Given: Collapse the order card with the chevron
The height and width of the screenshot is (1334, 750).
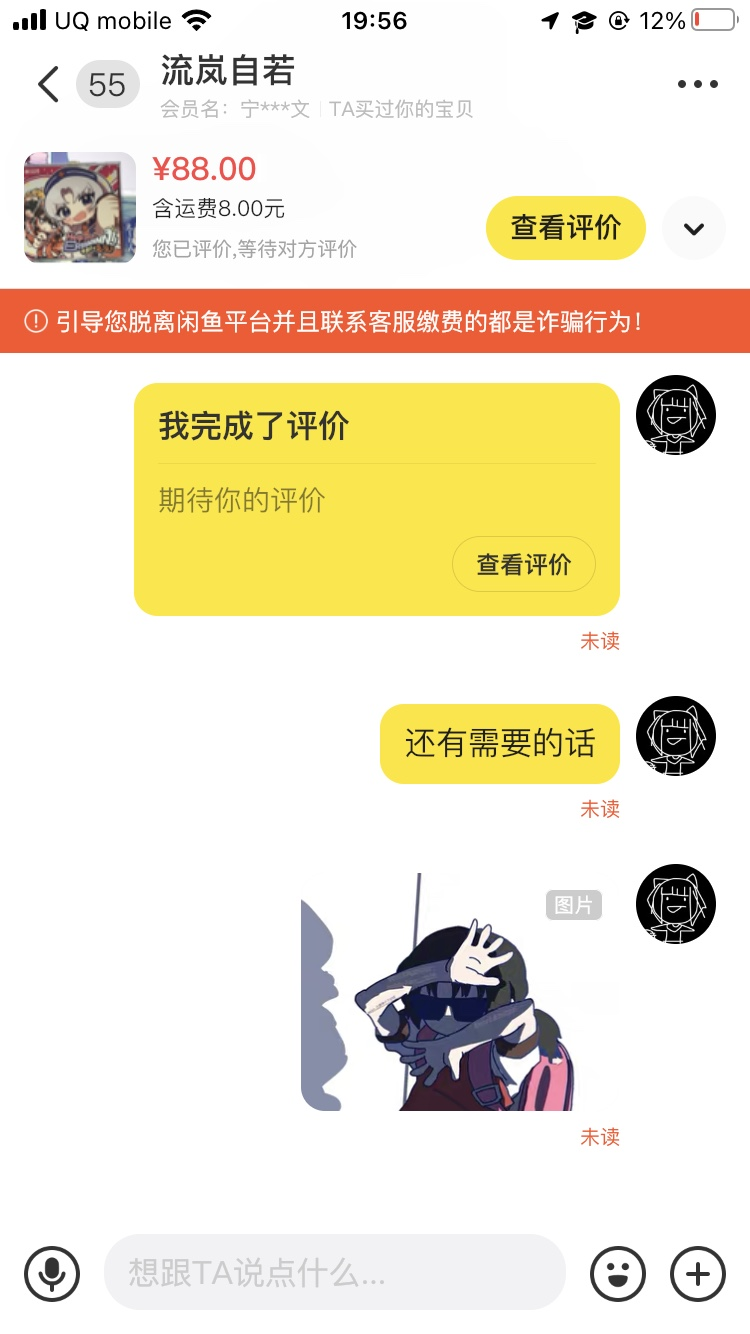Looking at the screenshot, I should point(694,228).
